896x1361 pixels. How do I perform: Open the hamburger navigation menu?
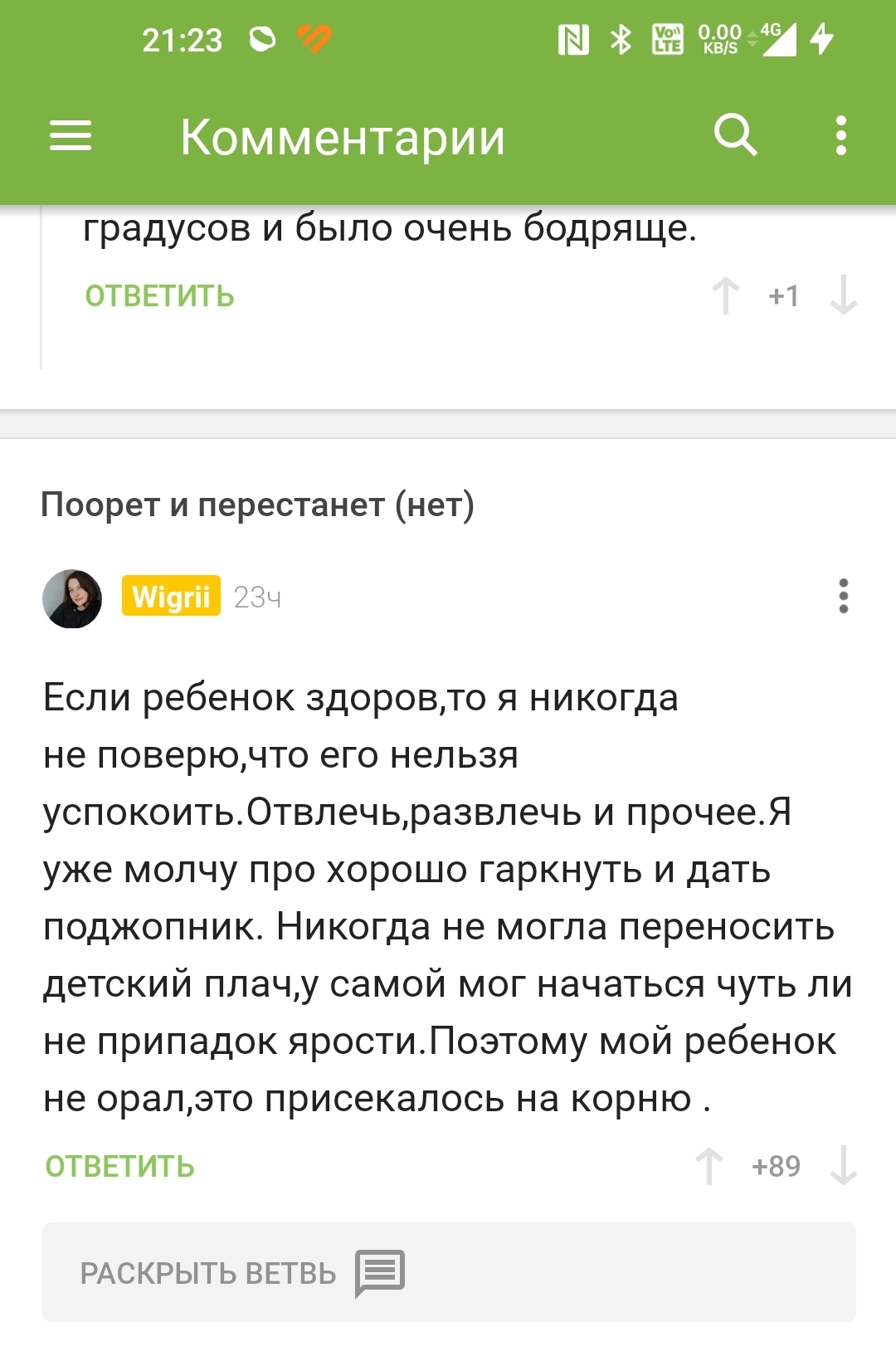click(x=71, y=136)
